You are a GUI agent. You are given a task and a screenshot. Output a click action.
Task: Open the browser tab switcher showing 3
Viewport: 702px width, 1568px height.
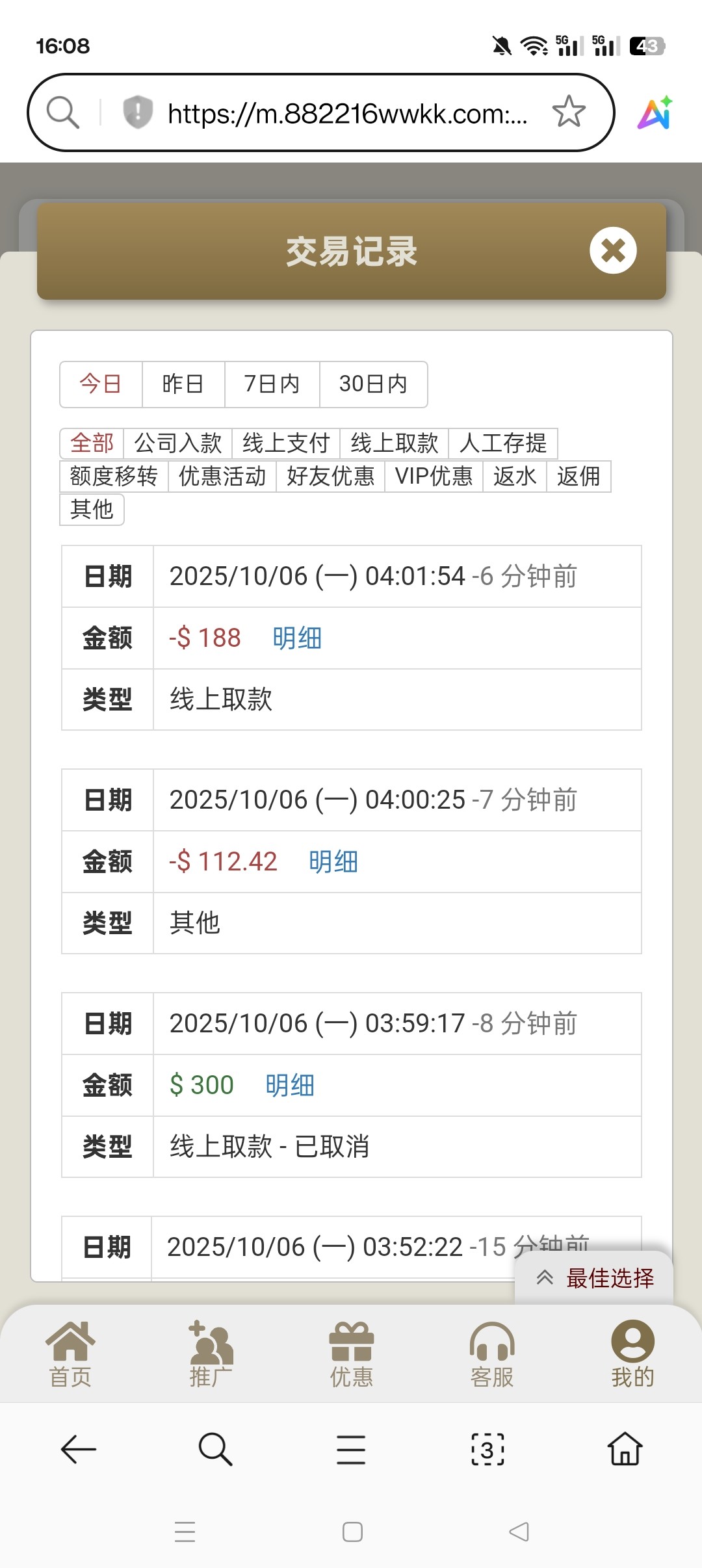487,1448
